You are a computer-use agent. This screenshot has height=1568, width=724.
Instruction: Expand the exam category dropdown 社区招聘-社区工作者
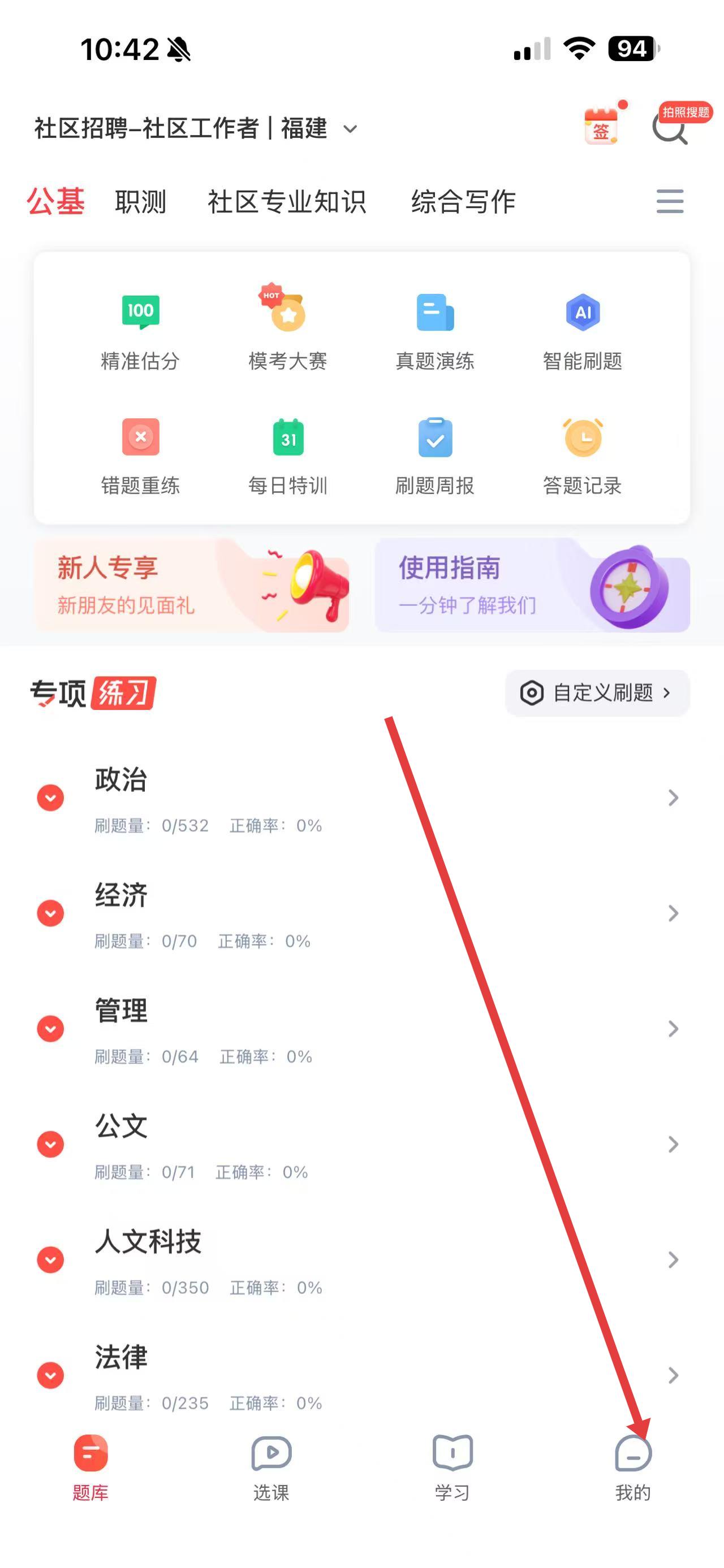pyautogui.click(x=195, y=128)
